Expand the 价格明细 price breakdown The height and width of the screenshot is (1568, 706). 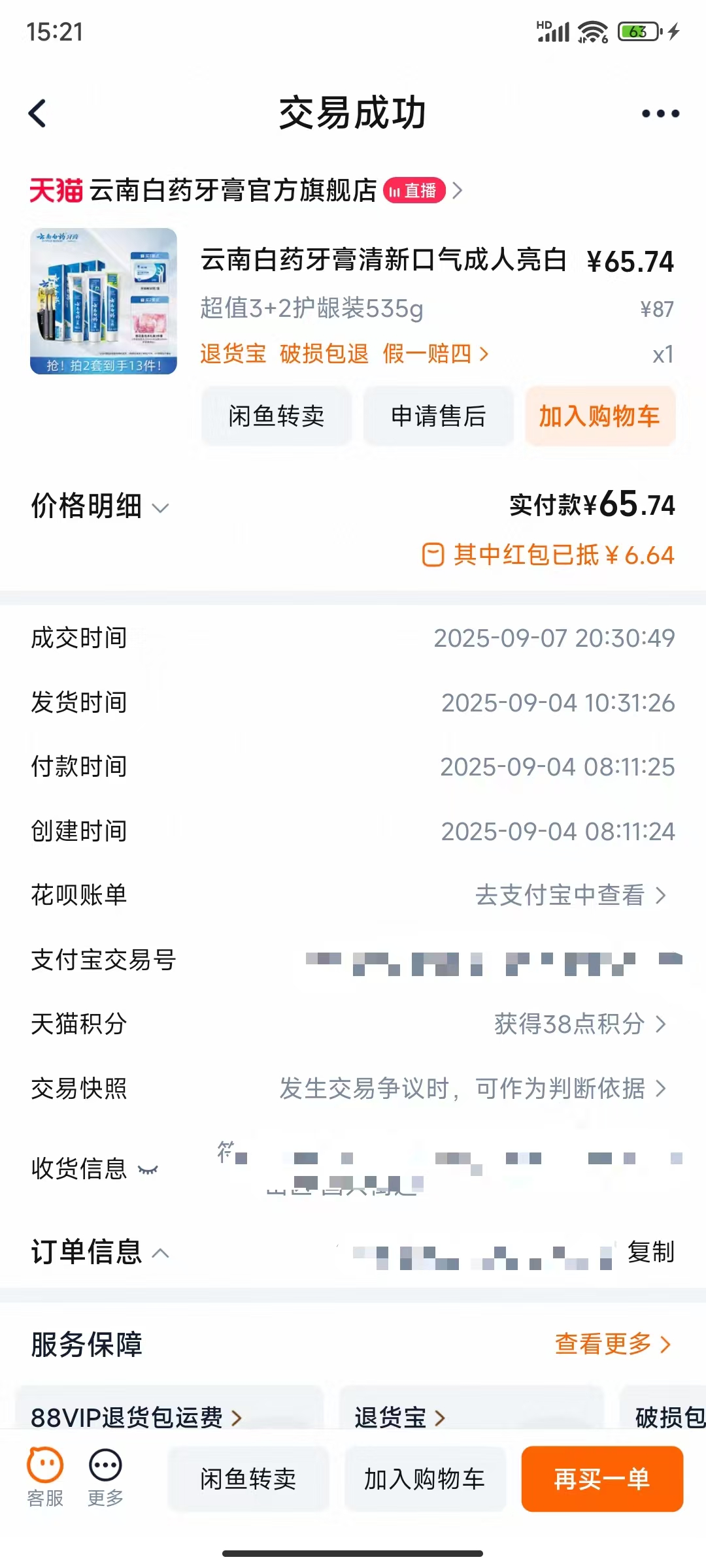click(x=100, y=506)
